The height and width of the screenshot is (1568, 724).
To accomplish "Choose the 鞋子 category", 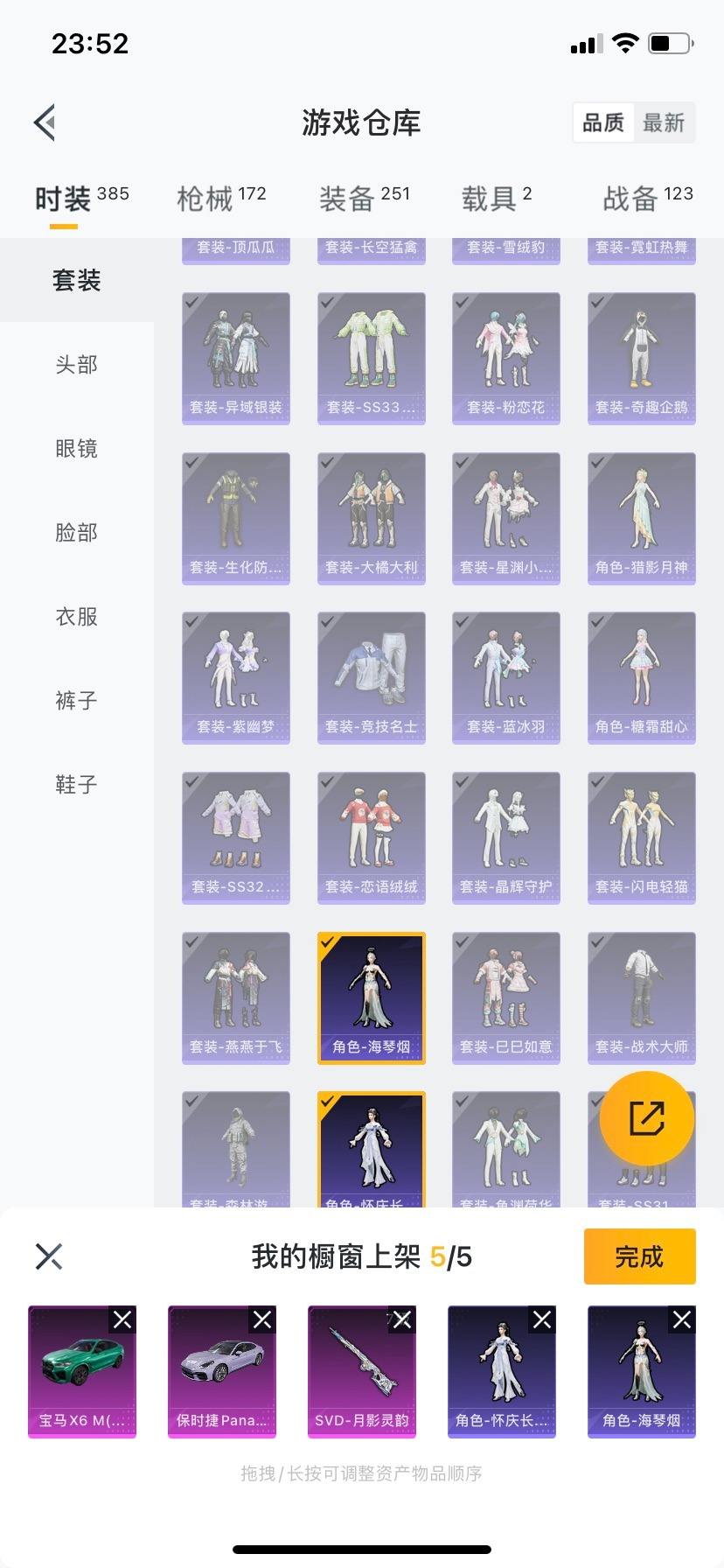I will point(77,785).
